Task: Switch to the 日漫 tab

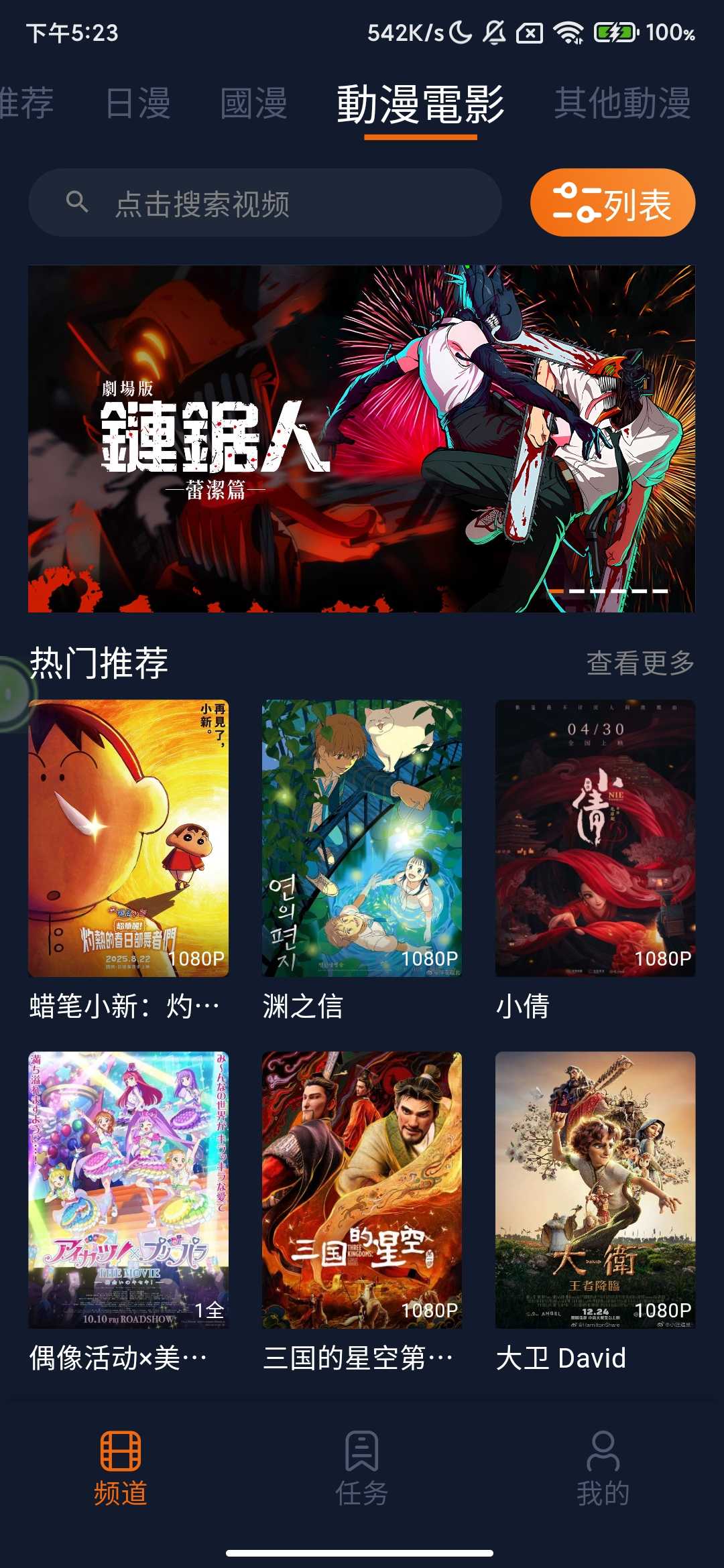Action: 138,104
